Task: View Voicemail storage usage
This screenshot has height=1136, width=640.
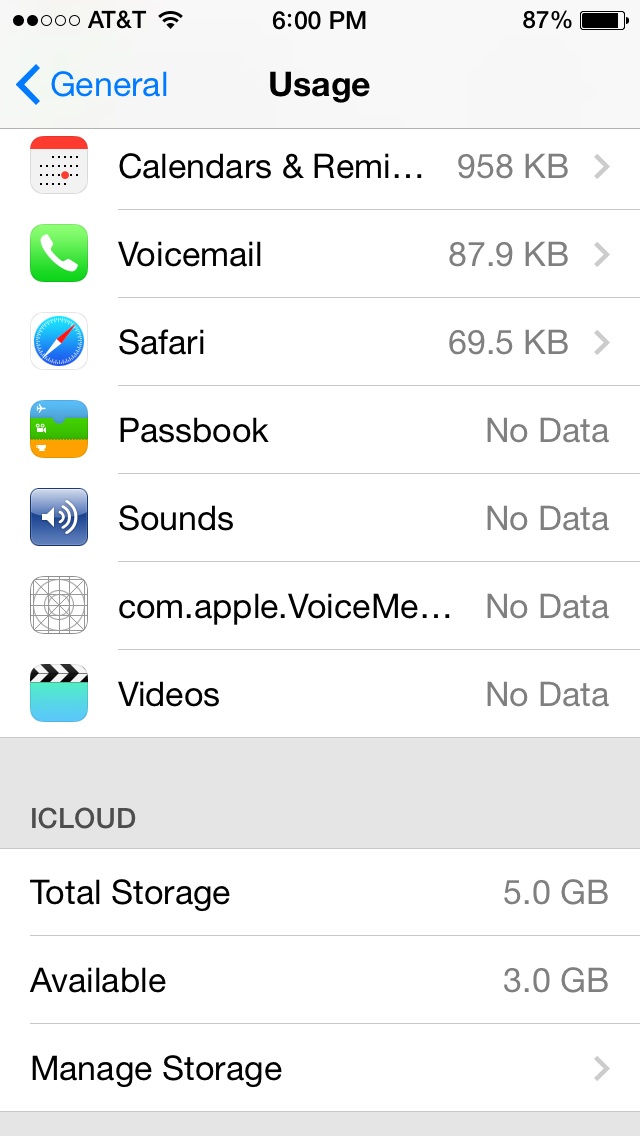Action: (x=320, y=255)
